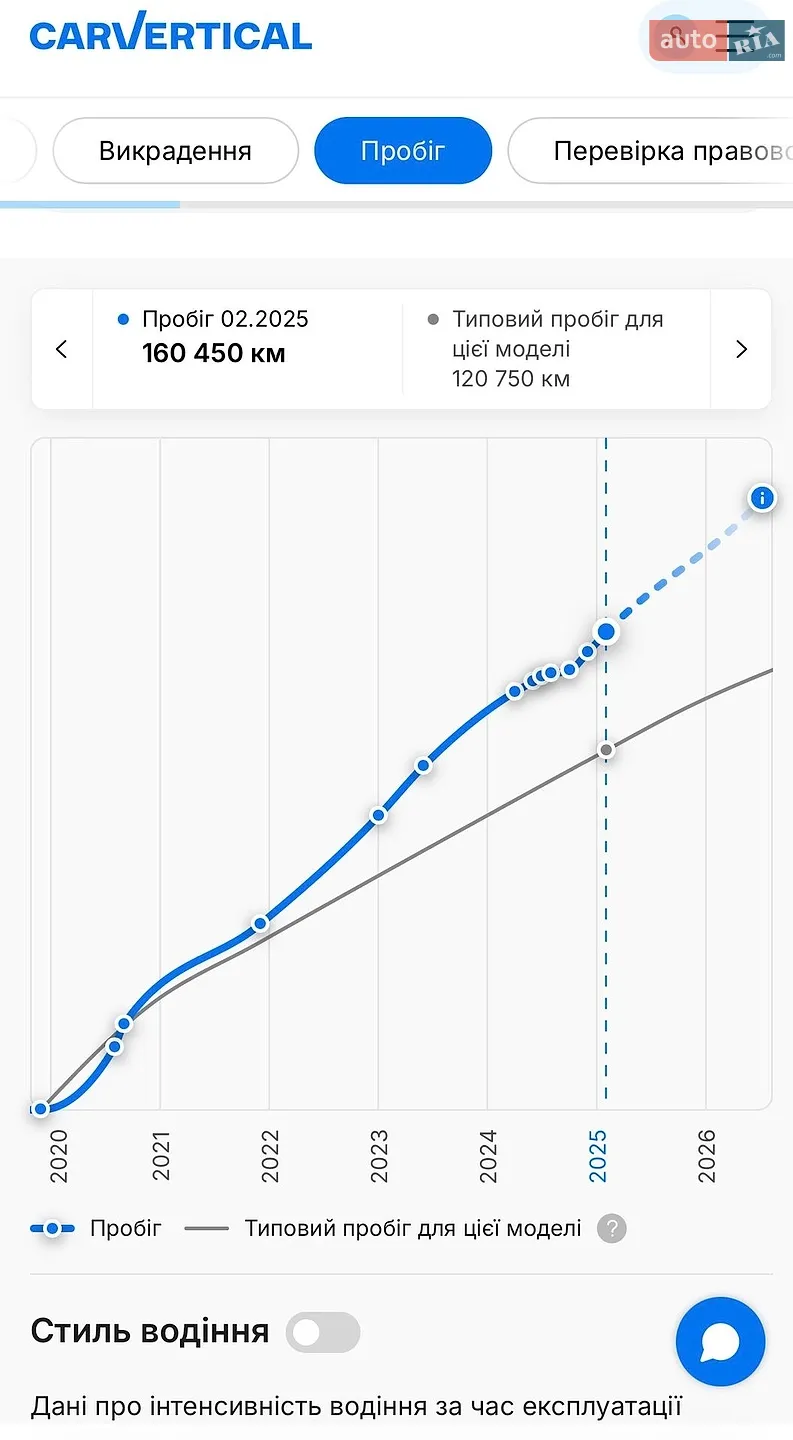Viewport: 793px width, 1440px height.
Task: Switch to Перевірка правового tab
Action: click(x=651, y=151)
